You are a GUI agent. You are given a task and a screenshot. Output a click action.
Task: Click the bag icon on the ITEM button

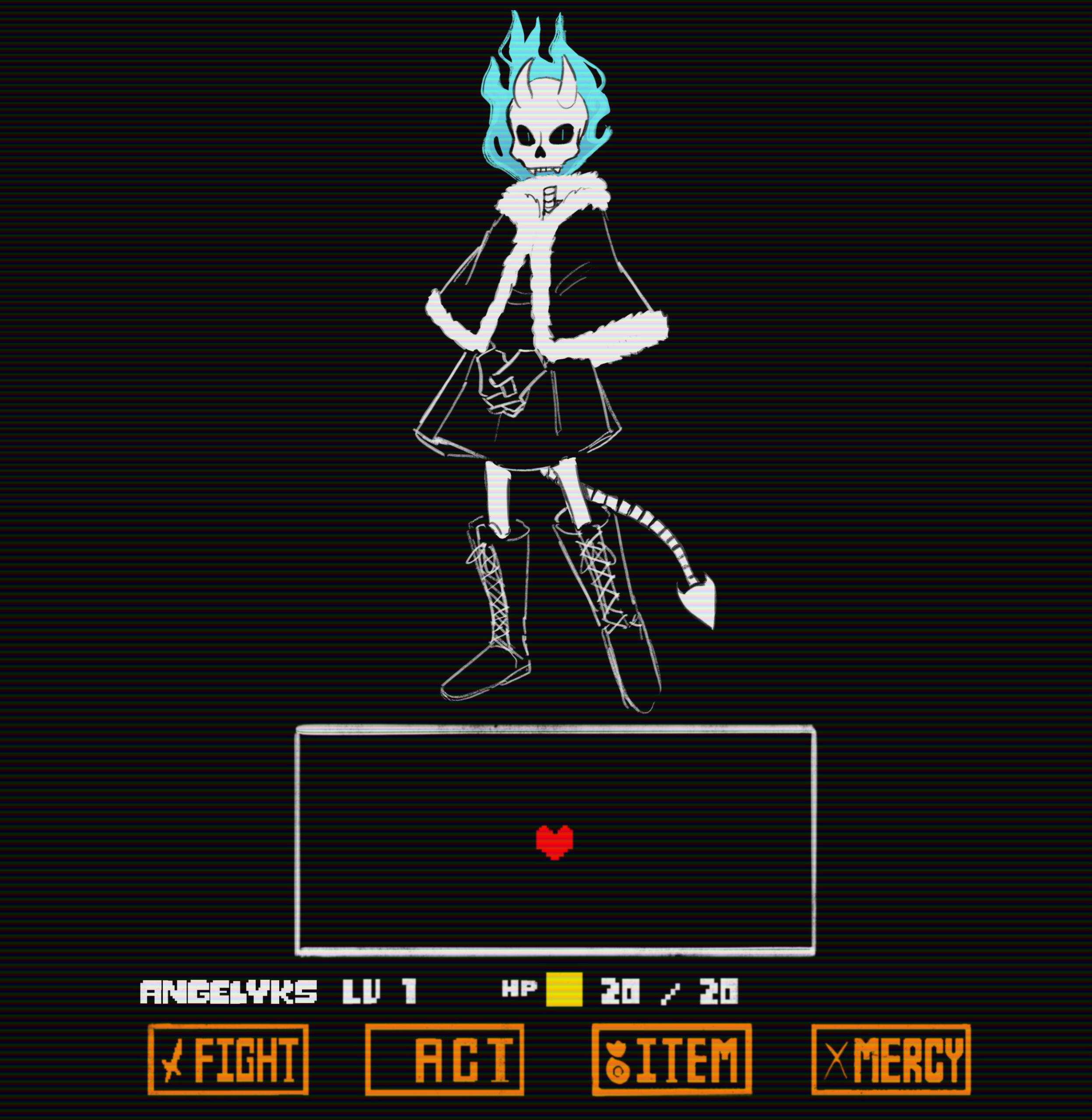click(618, 1061)
